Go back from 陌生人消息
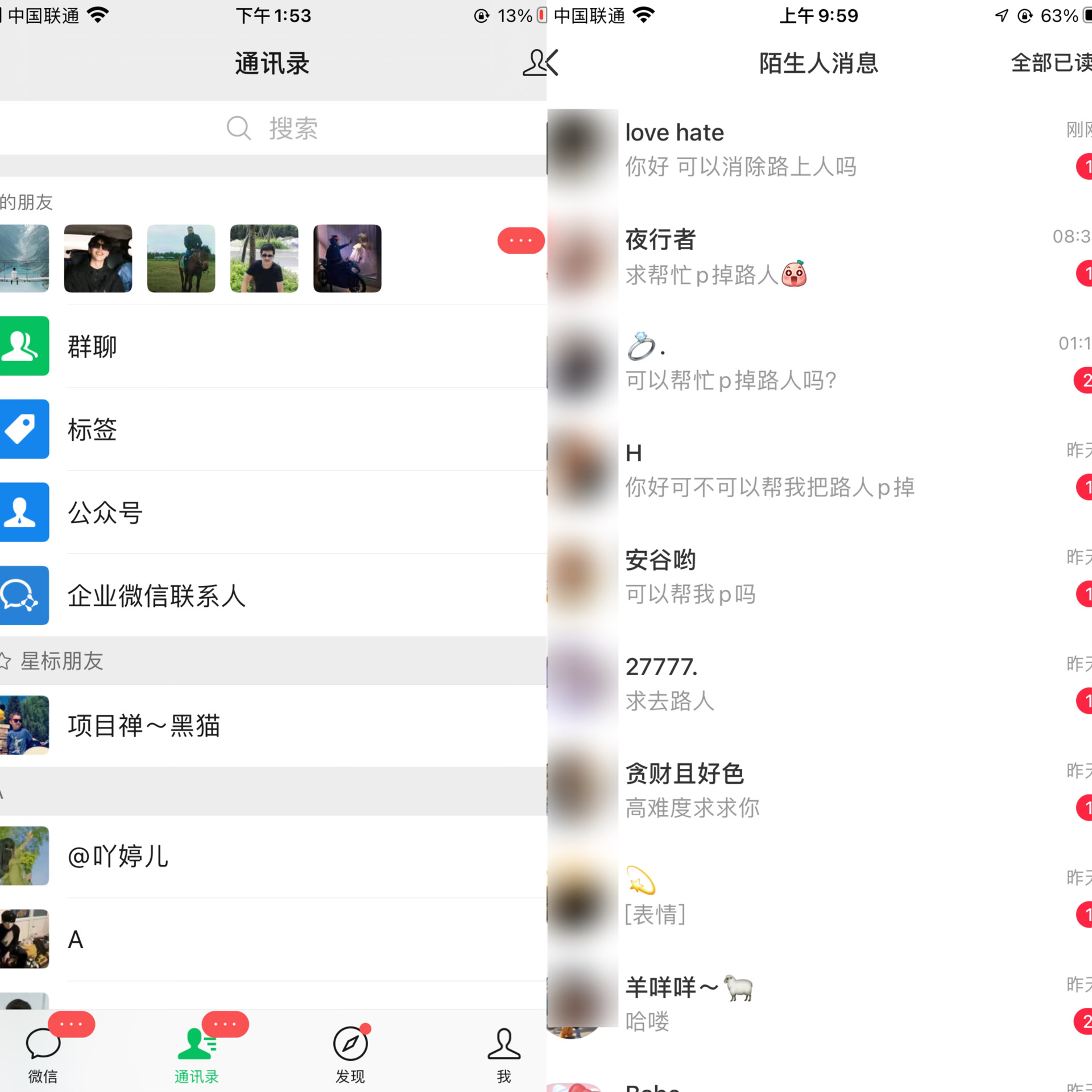The width and height of the screenshot is (1092, 1092). point(553,63)
